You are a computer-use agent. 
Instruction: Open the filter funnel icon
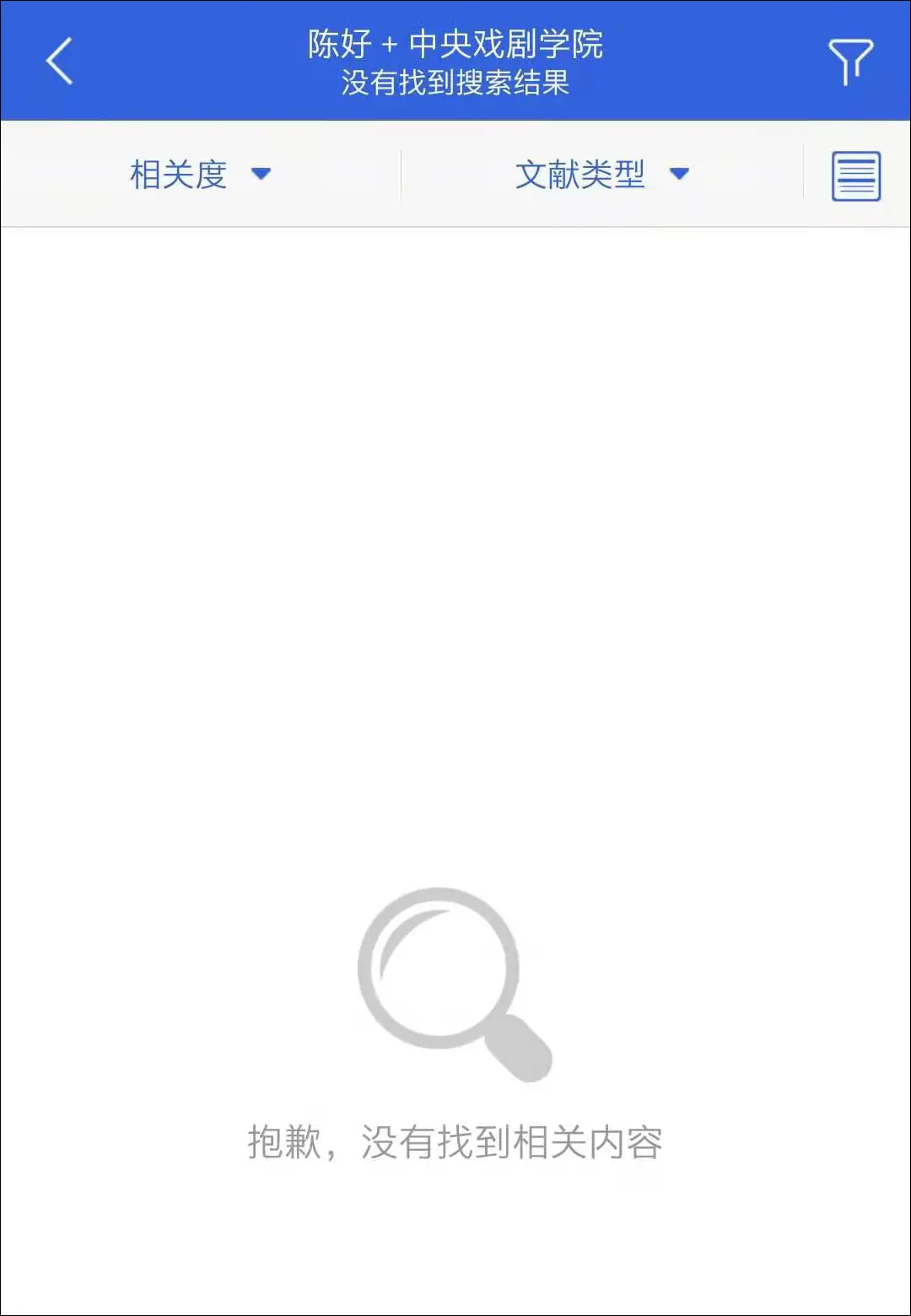(849, 61)
